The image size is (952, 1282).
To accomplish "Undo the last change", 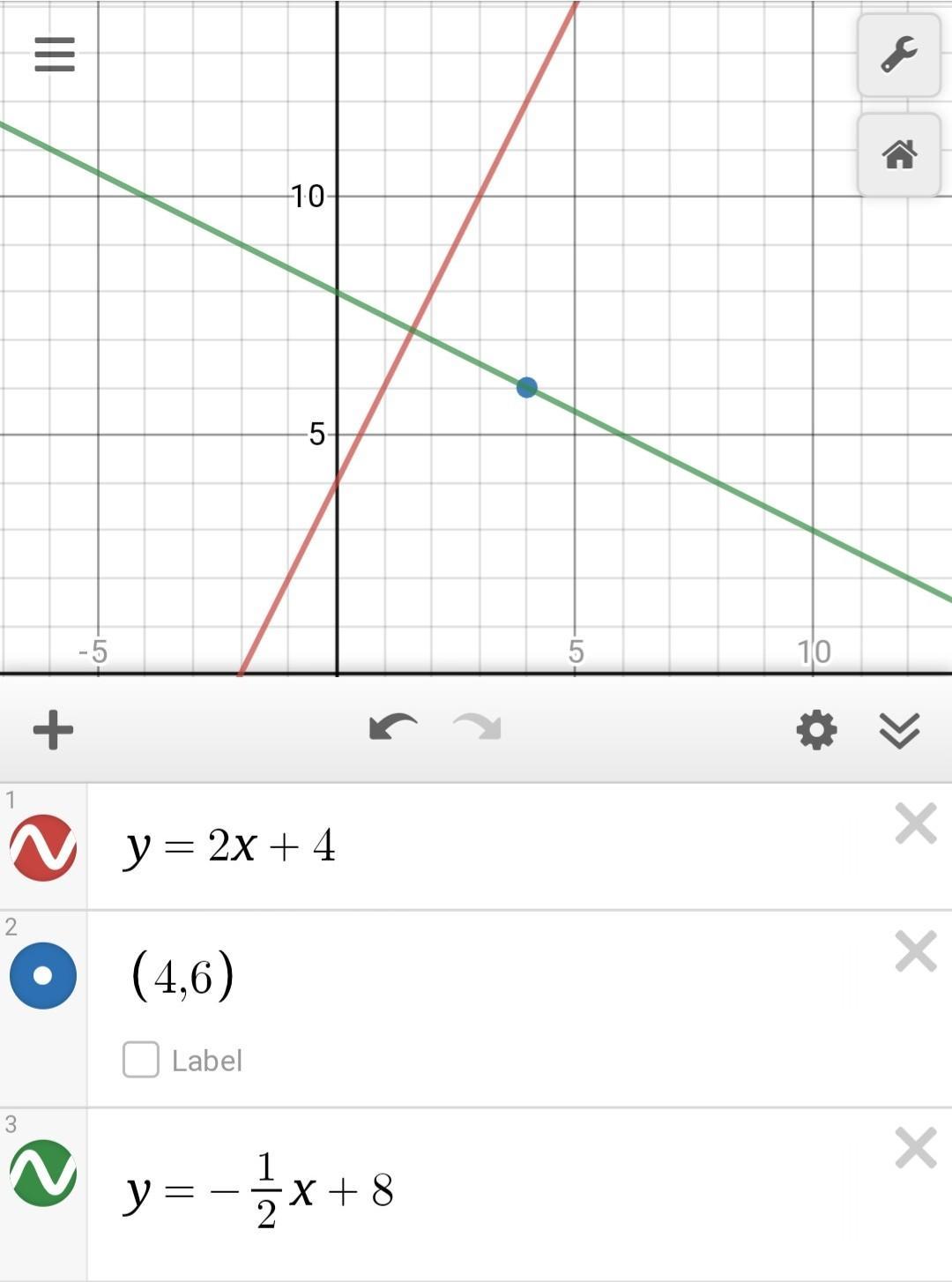I will point(392,728).
